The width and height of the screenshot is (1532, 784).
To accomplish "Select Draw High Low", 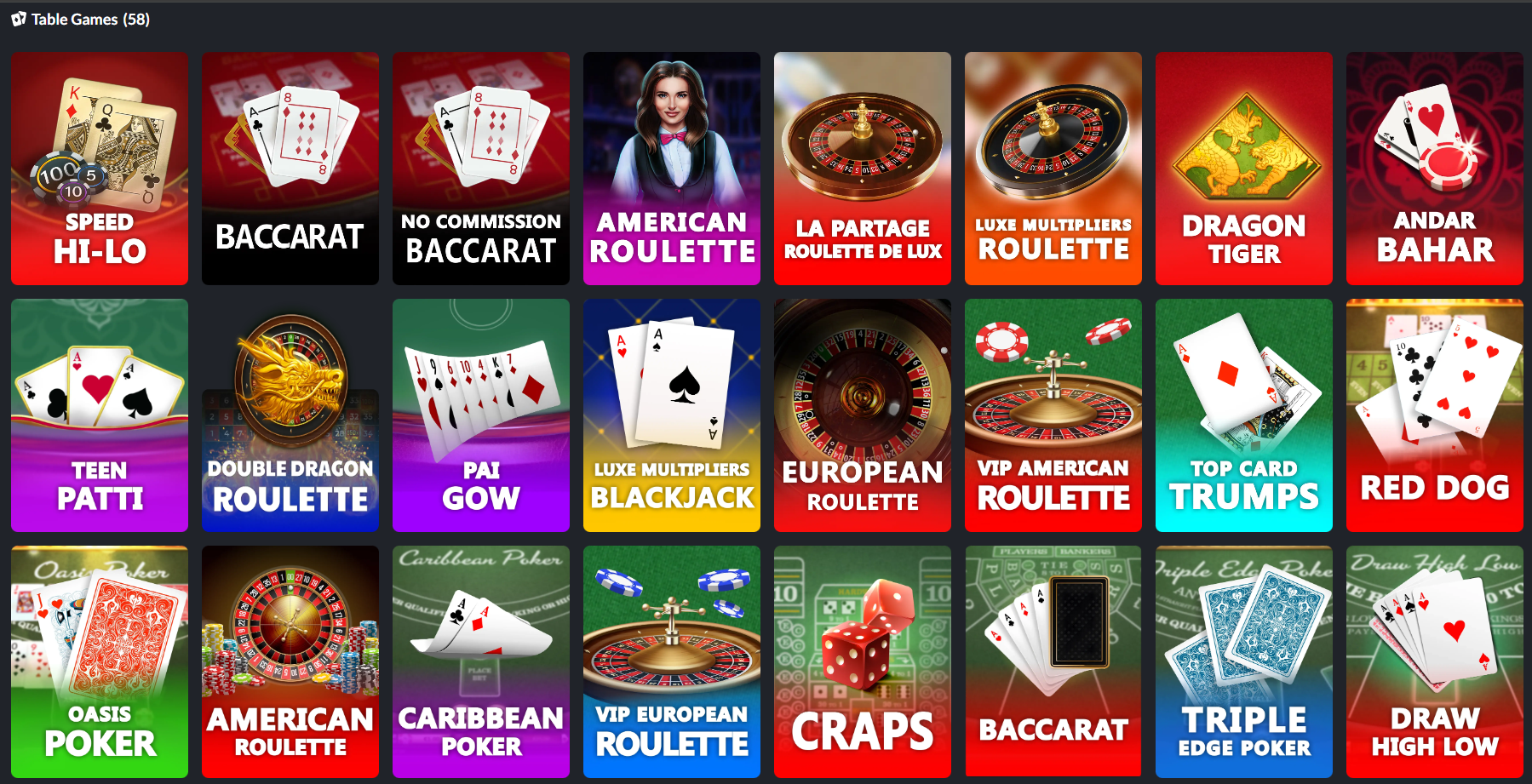I will coord(1435,661).
